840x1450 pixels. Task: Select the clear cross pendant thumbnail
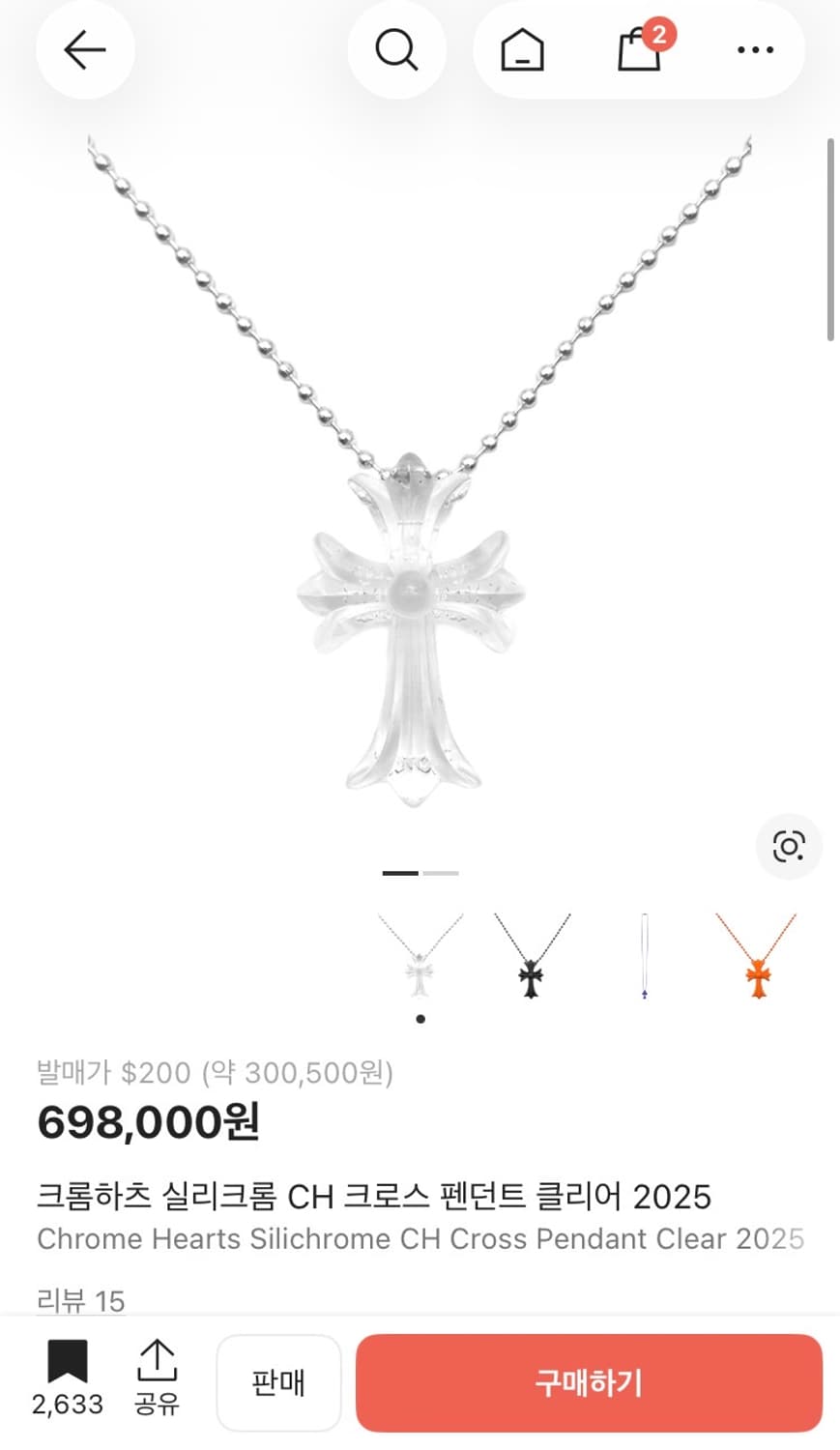tap(420, 957)
